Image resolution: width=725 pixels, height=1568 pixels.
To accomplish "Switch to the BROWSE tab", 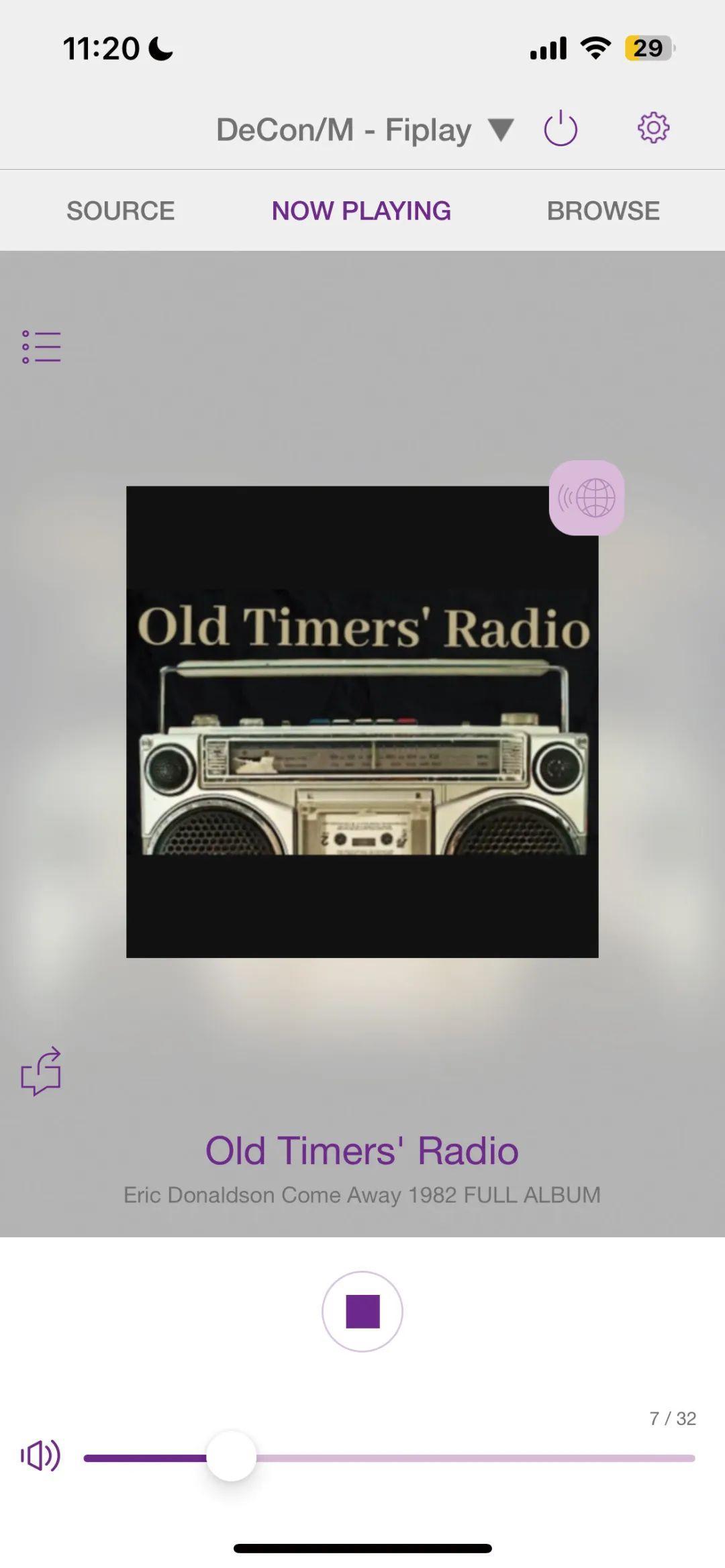I will [x=603, y=211].
